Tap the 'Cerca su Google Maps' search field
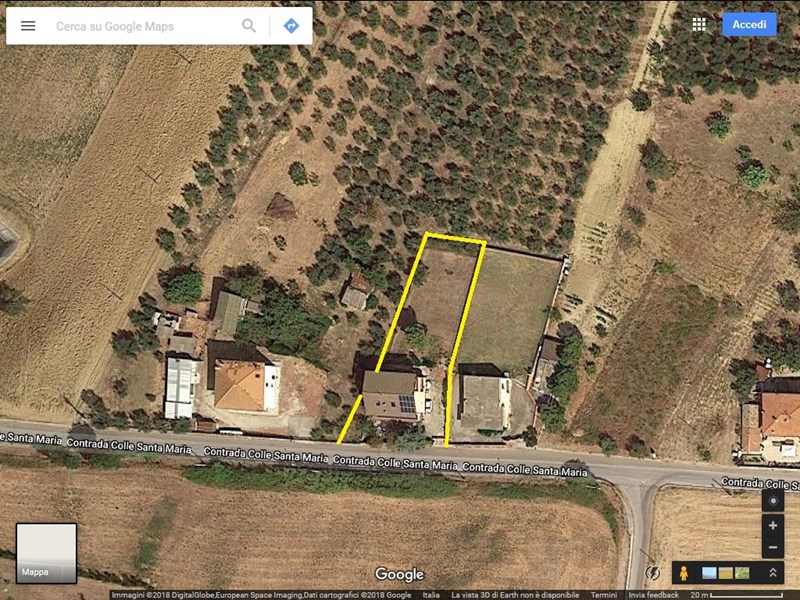Screen dimensions: 800x600 (140, 26)
